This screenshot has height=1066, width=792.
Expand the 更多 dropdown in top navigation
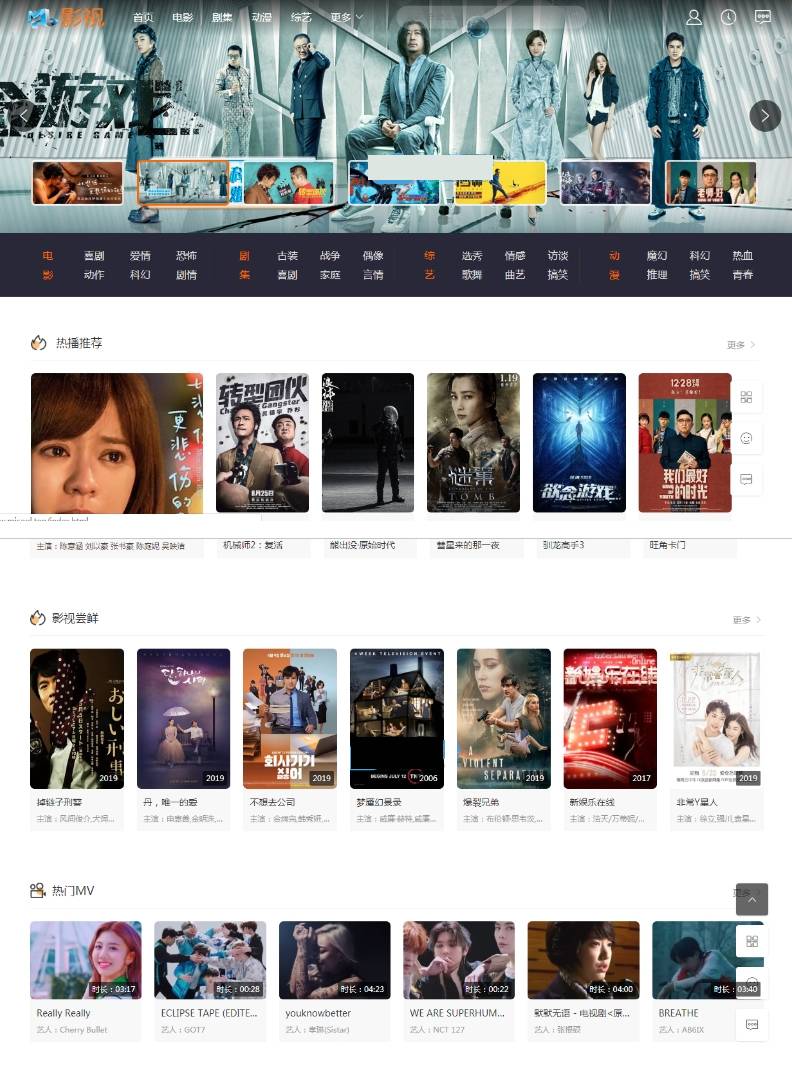point(346,18)
